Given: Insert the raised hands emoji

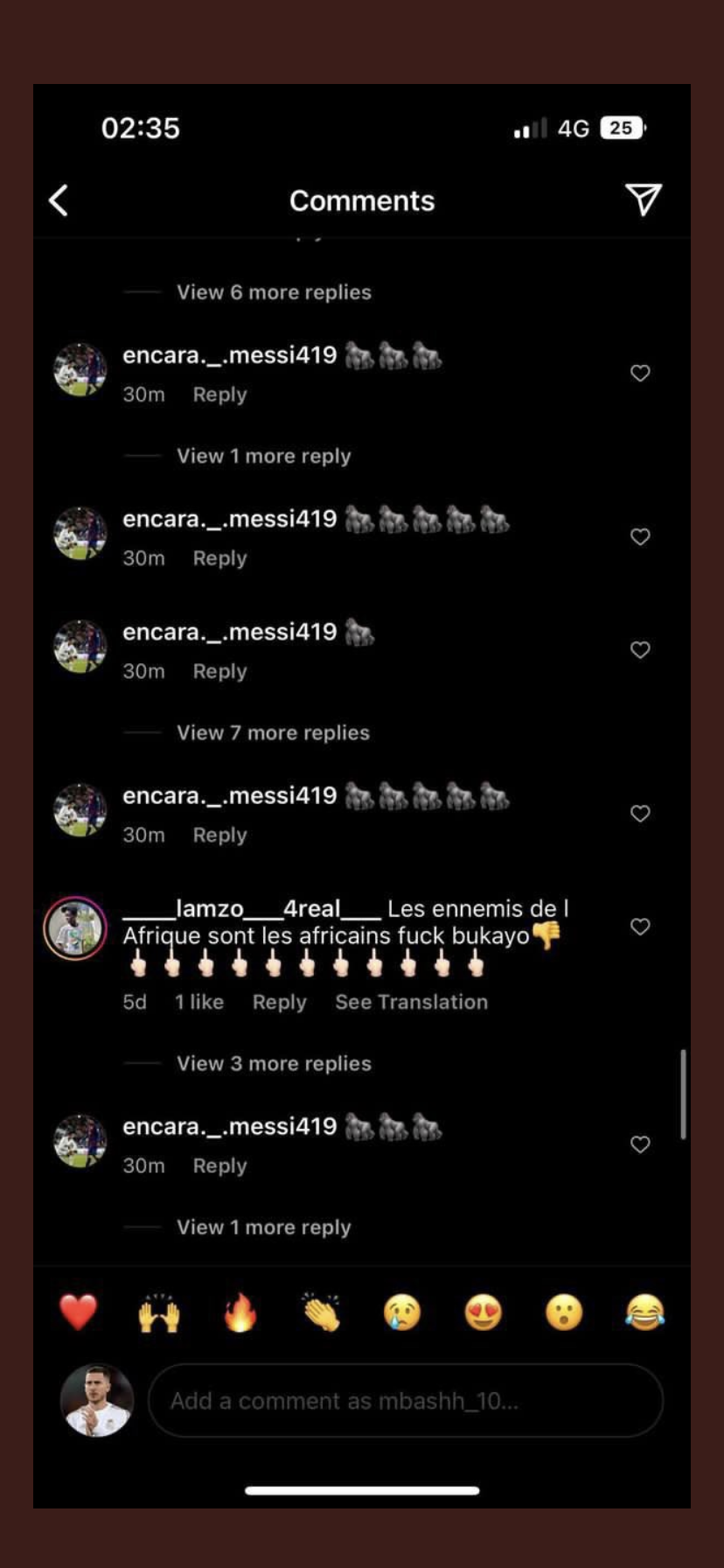Looking at the screenshot, I should pos(159,1312).
